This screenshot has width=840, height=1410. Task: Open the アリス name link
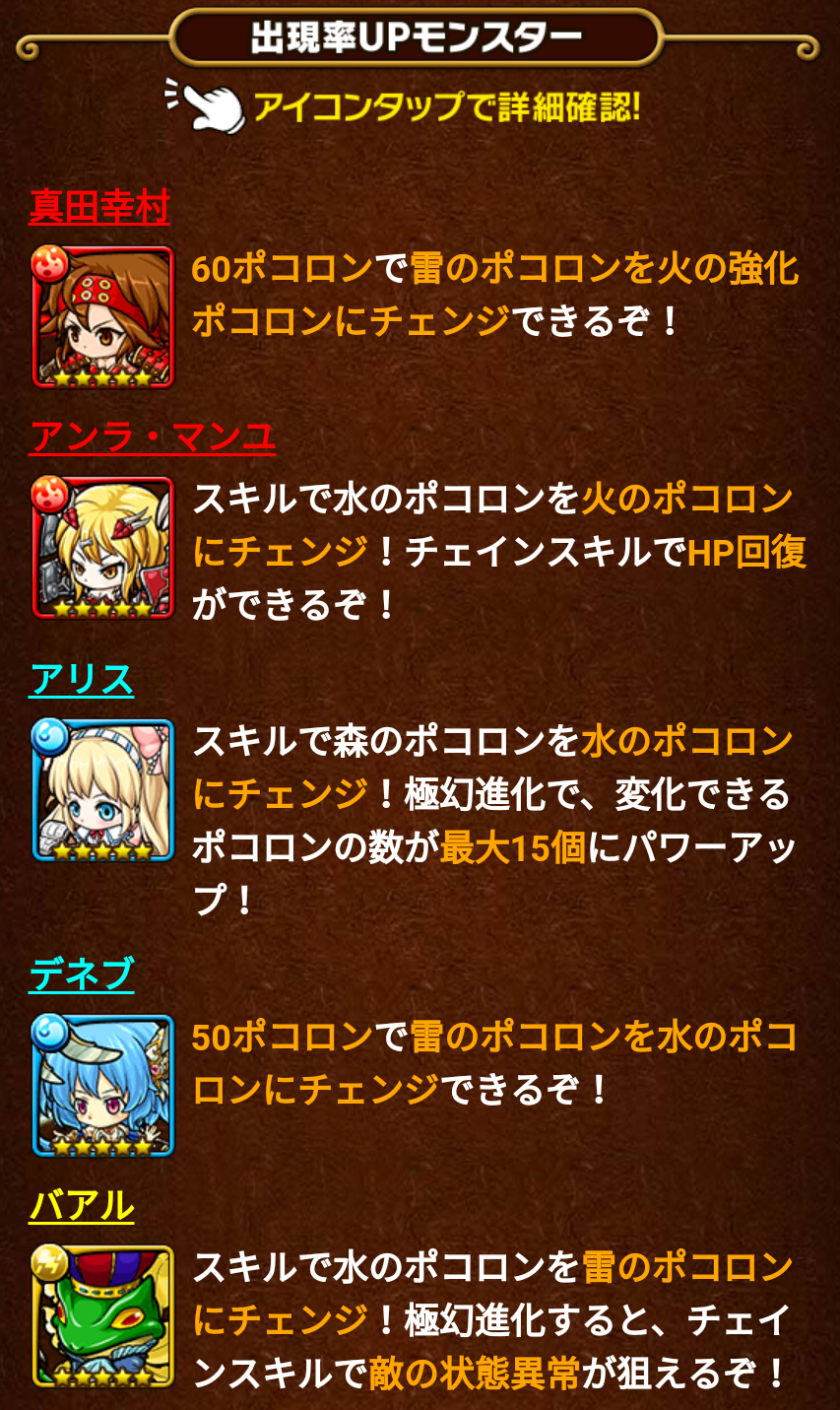(x=82, y=681)
